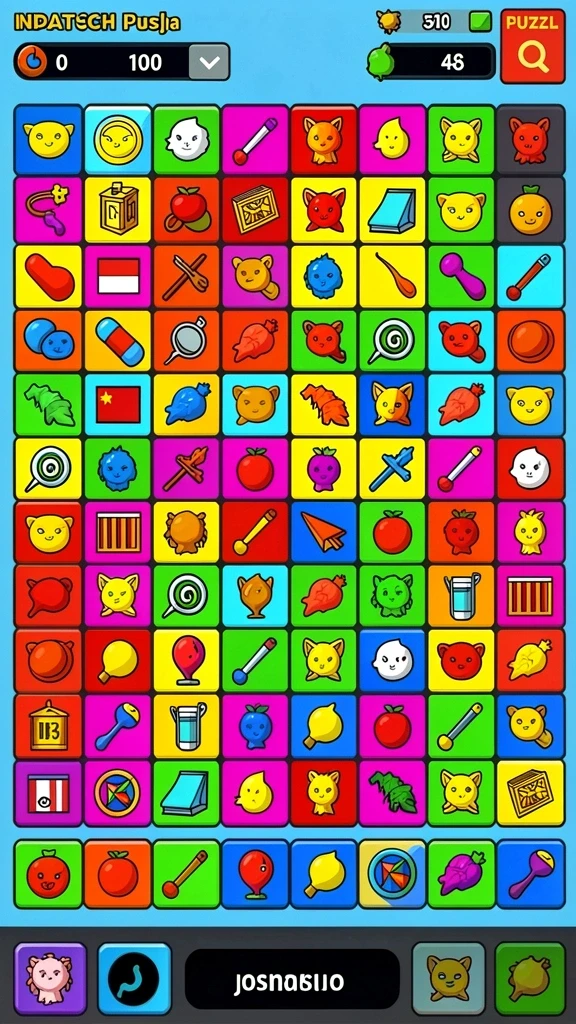
Task: Select the purple vegetable tile in bottom tray
Action: coord(462,874)
